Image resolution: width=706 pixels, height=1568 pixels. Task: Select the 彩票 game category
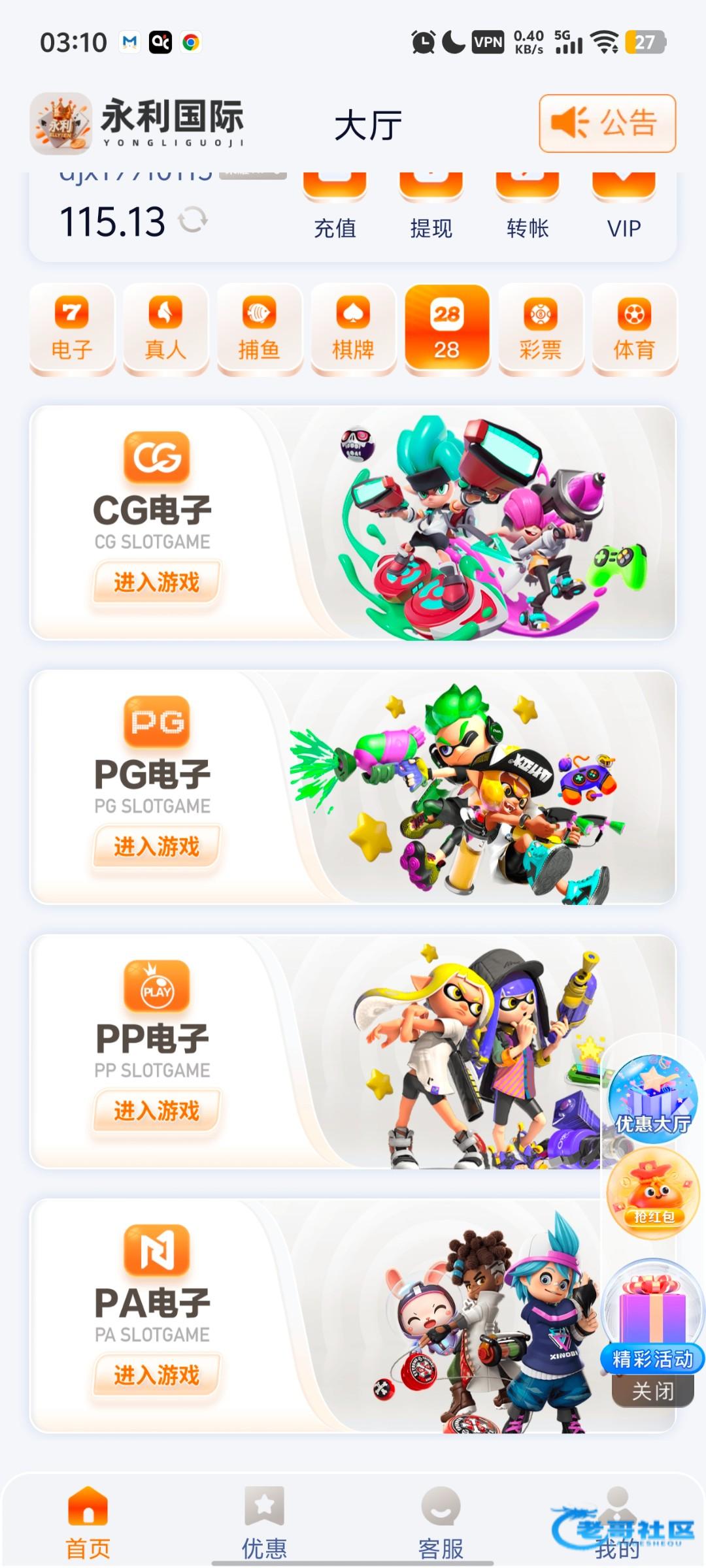(541, 330)
